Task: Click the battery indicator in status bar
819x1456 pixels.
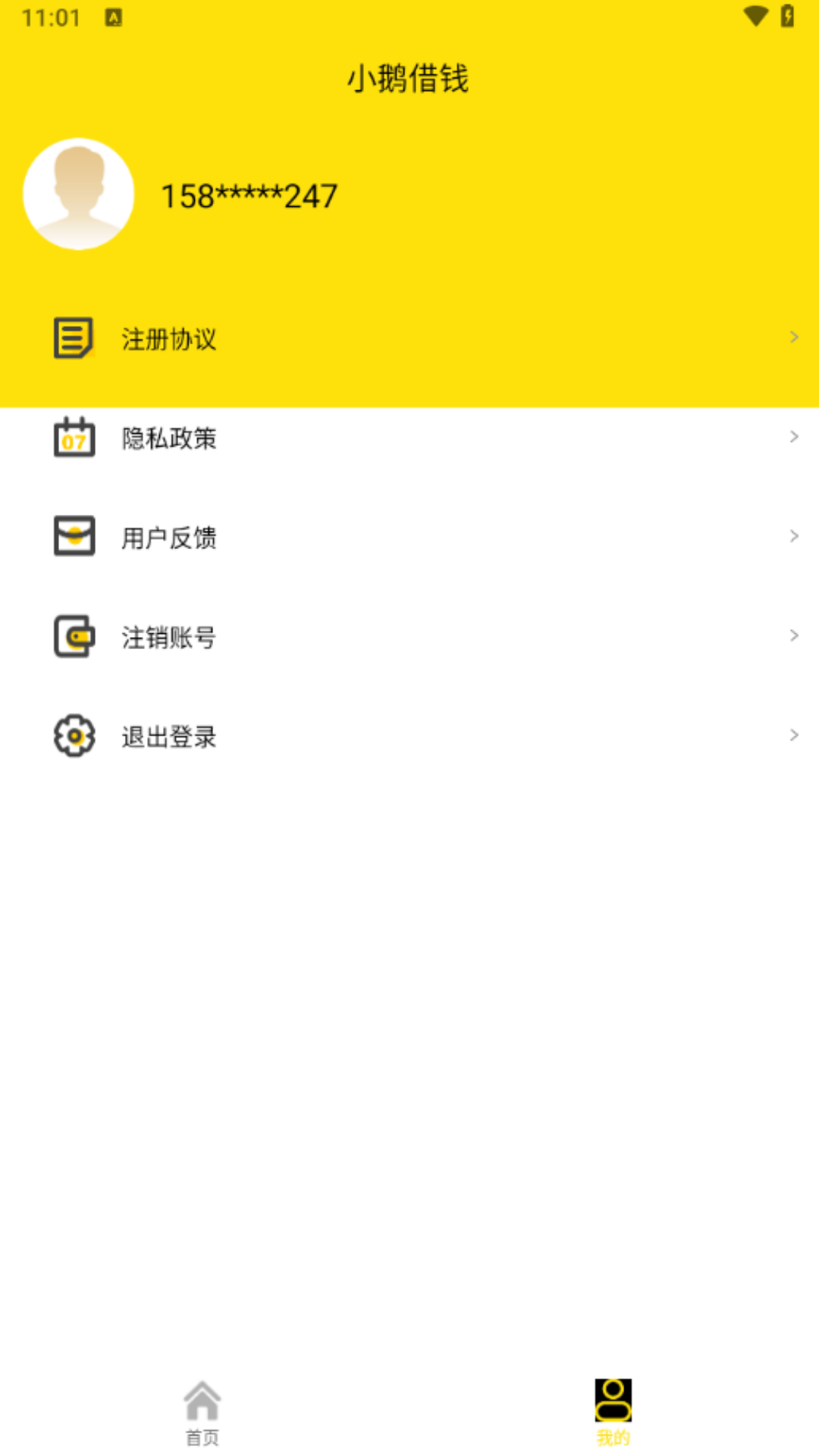Action: tap(786, 17)
